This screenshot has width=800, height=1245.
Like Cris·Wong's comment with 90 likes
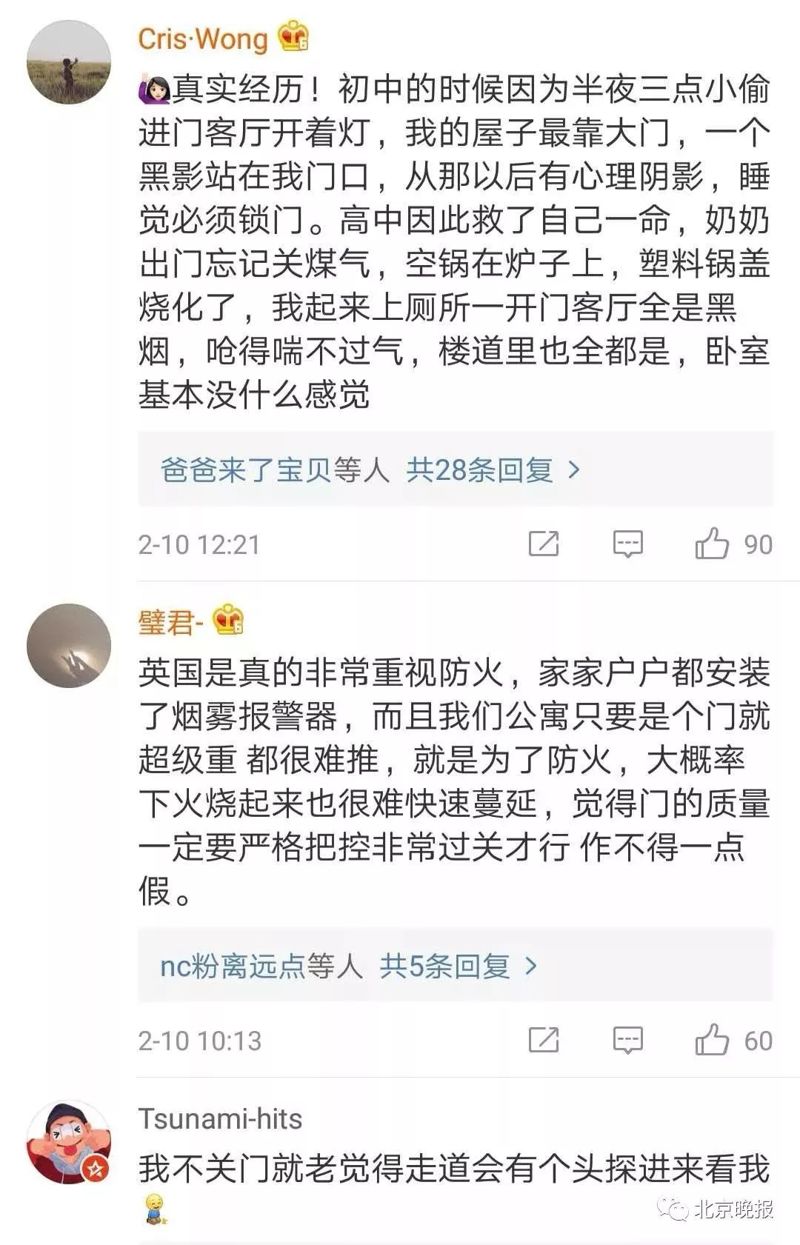pos(713,544)
